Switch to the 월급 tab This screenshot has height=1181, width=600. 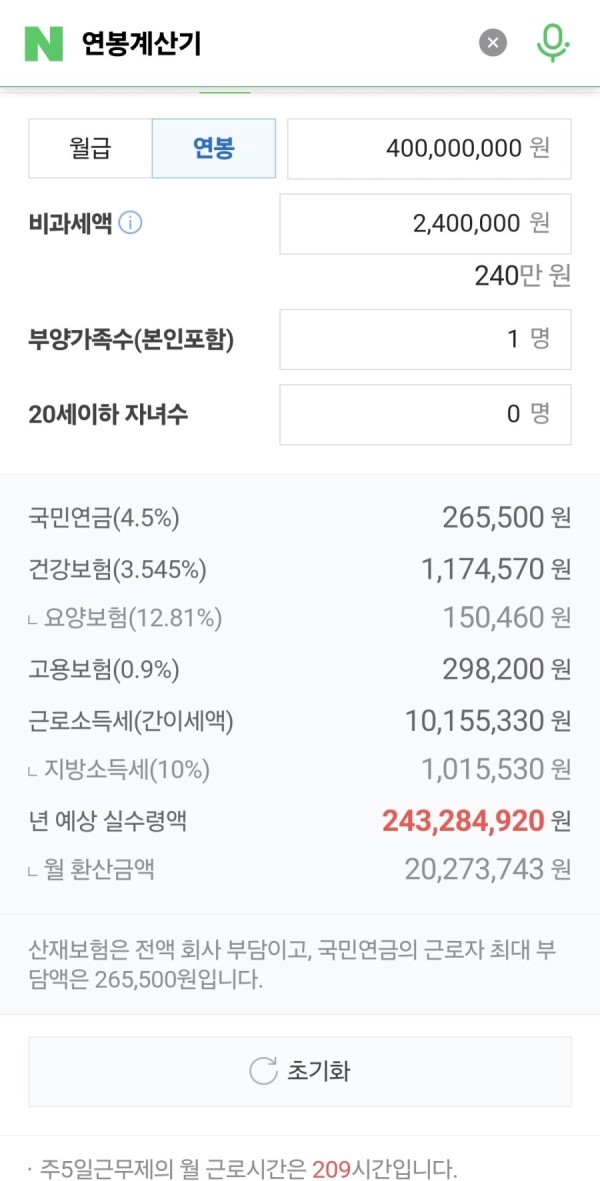90,148
